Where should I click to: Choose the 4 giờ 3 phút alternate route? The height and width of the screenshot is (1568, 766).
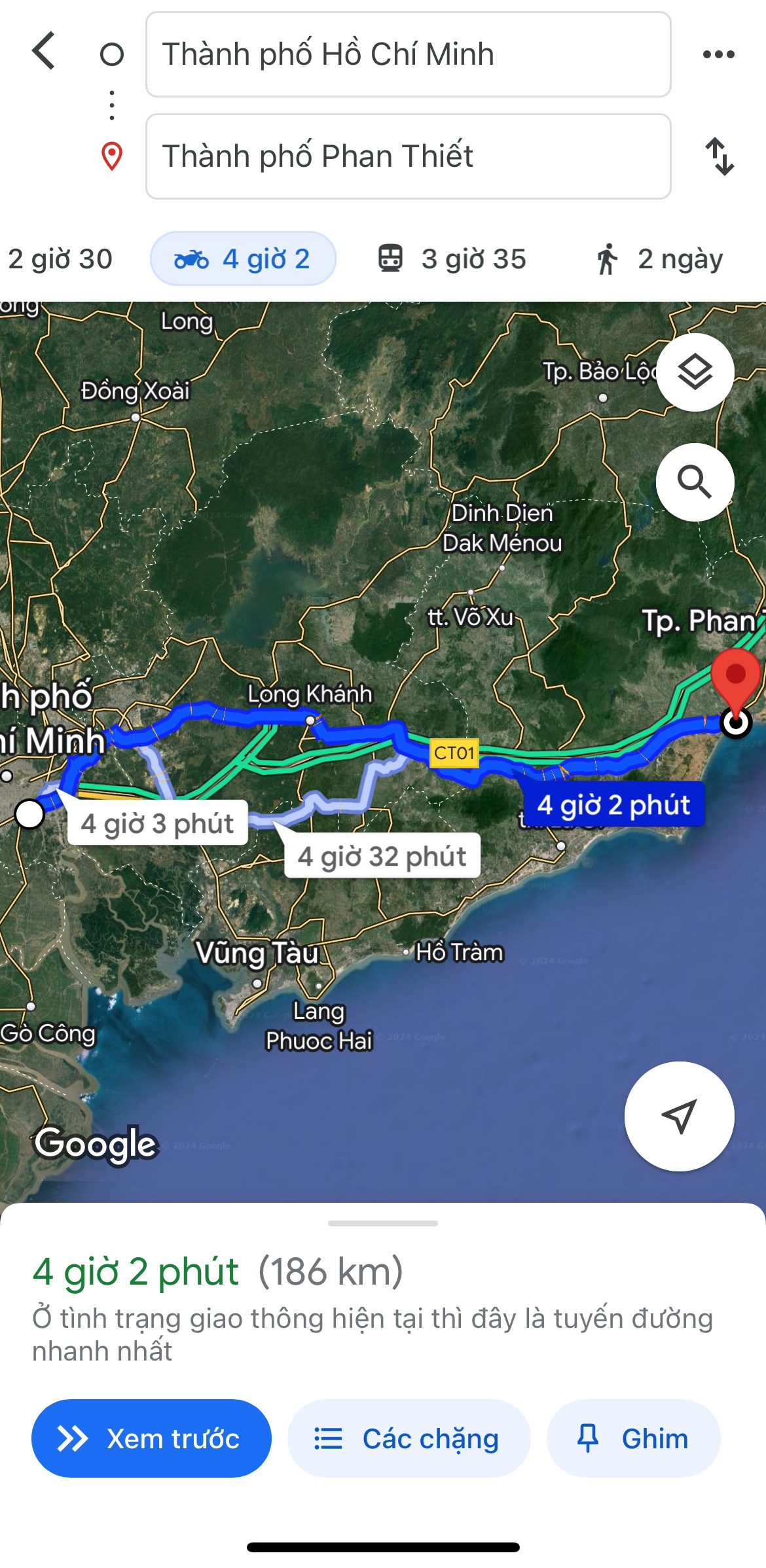(x=157, y=823)
